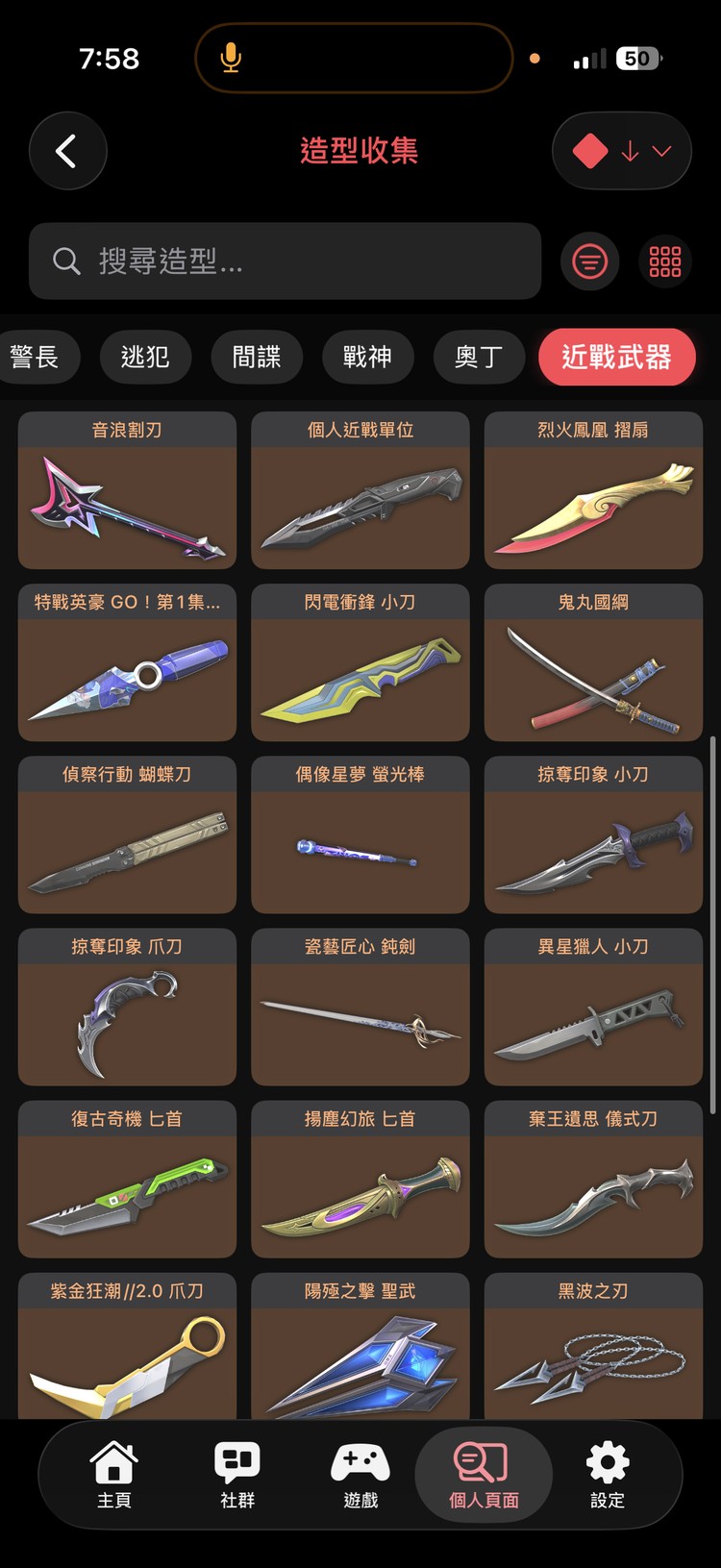721x1568 pixels.
Task: Open the sort order dropdown
Action: point(622,151)
